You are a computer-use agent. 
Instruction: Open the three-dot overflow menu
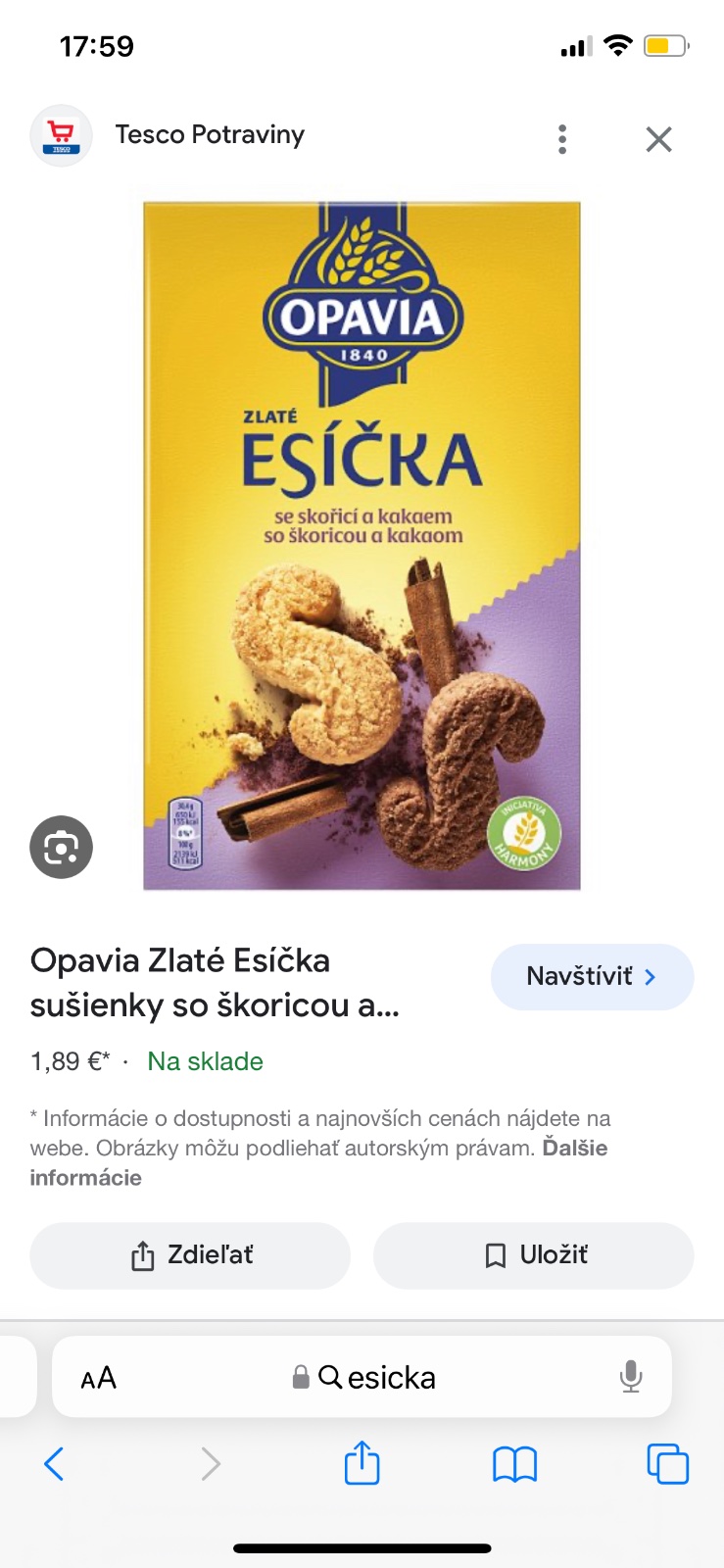click(562, 139)
